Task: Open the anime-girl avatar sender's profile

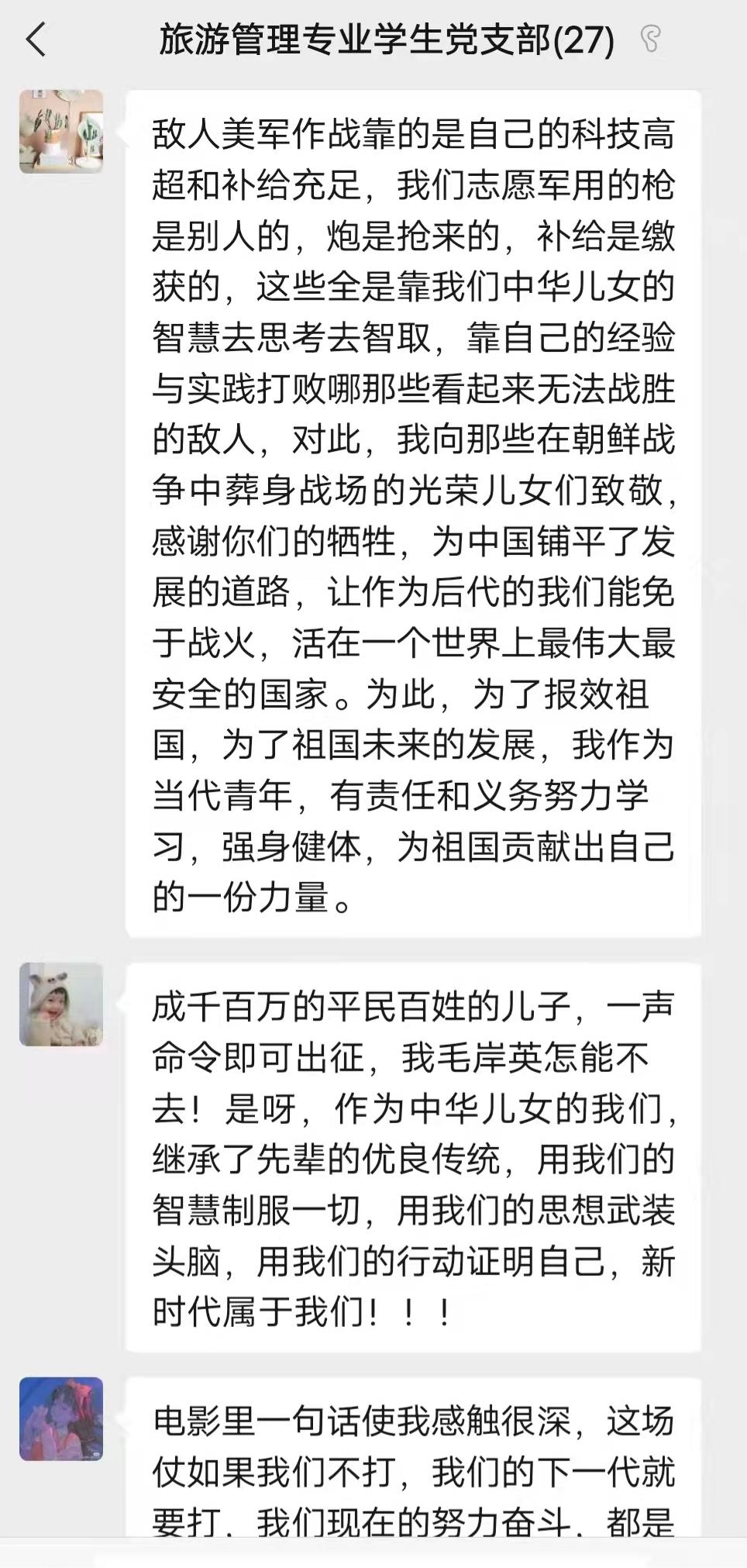Action: click(61, 1419)
